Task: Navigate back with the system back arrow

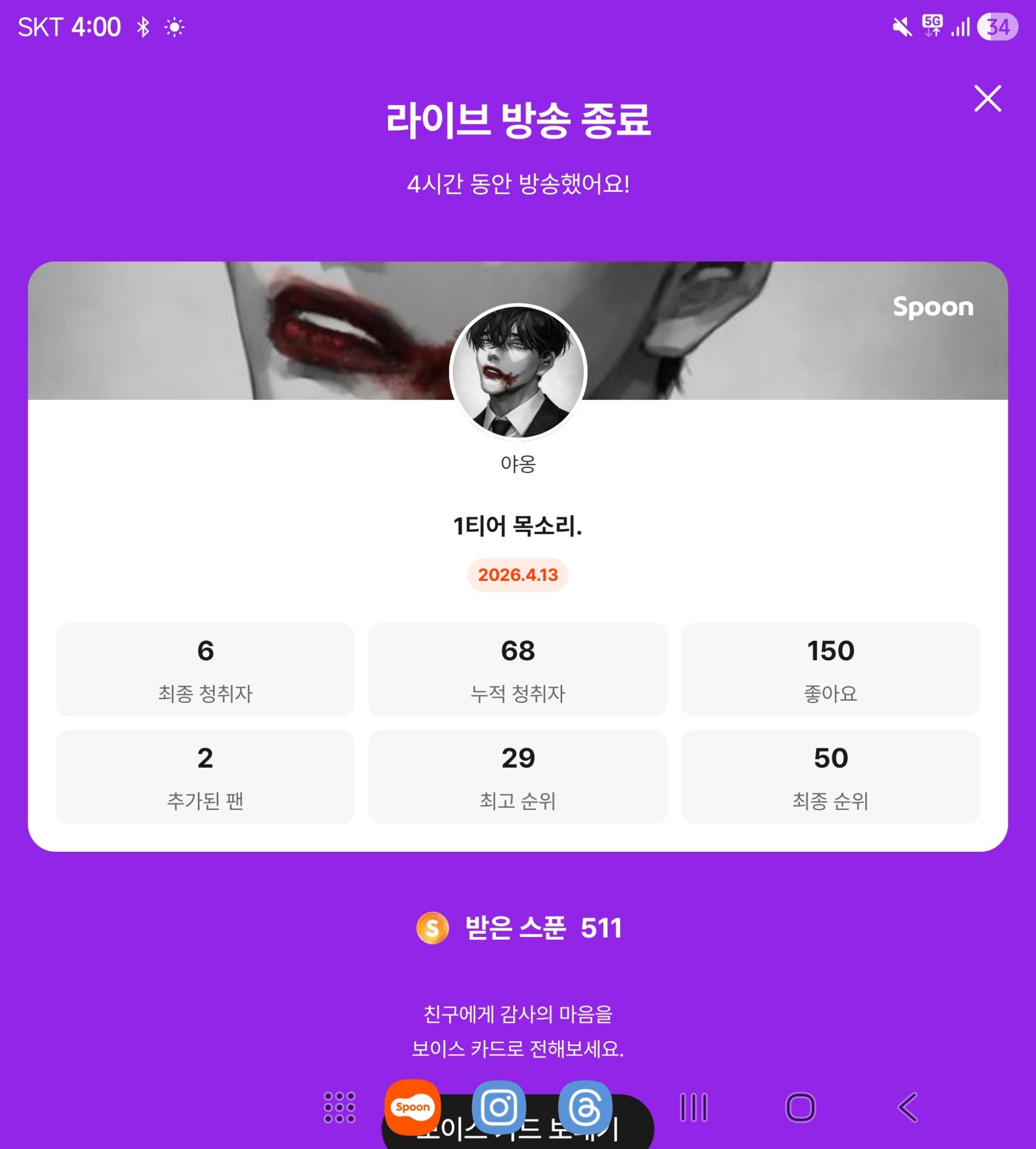Action: click(x=908, y=1107)
